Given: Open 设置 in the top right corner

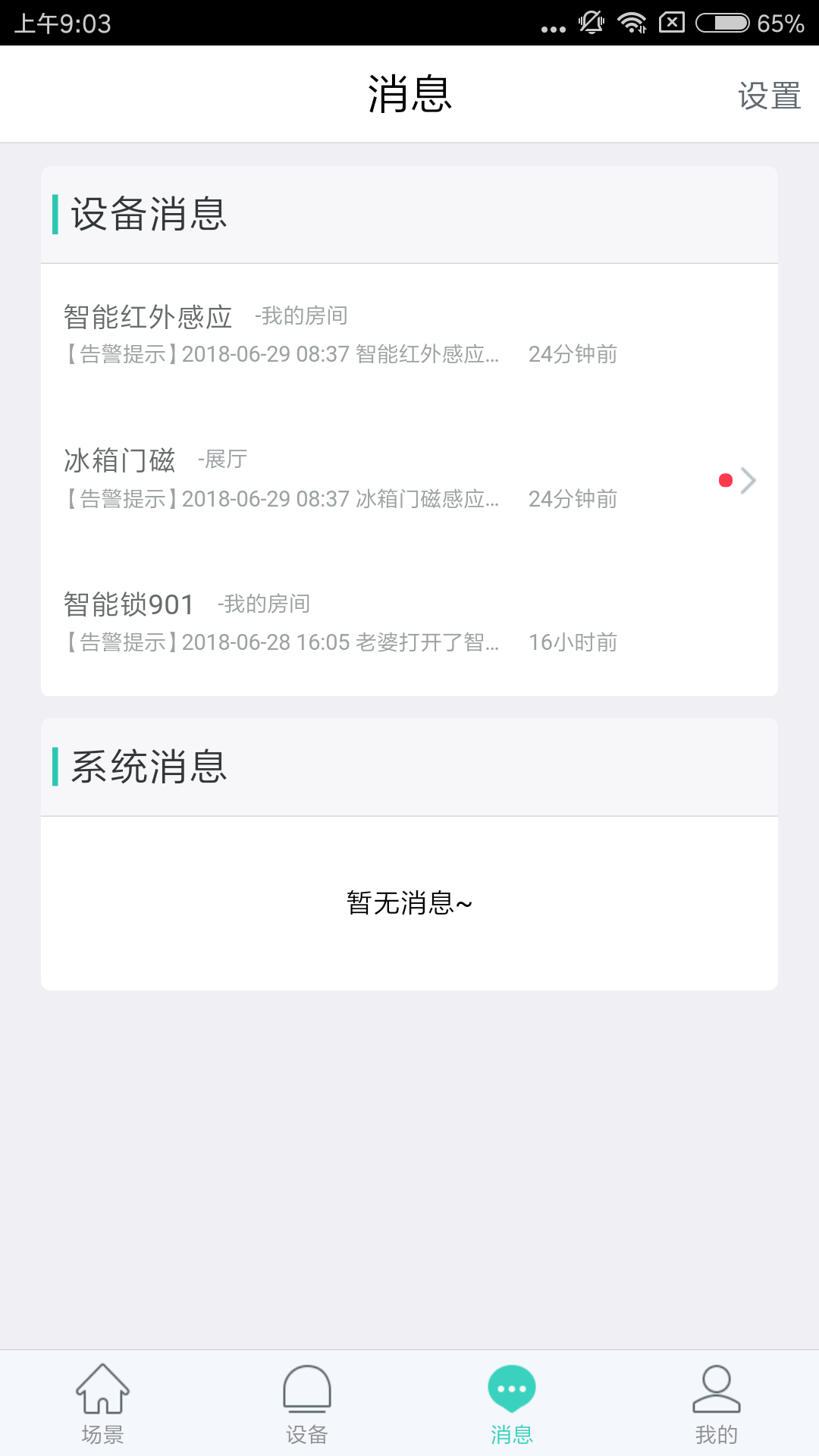Looking at the screenshot, I should point(768,95).
